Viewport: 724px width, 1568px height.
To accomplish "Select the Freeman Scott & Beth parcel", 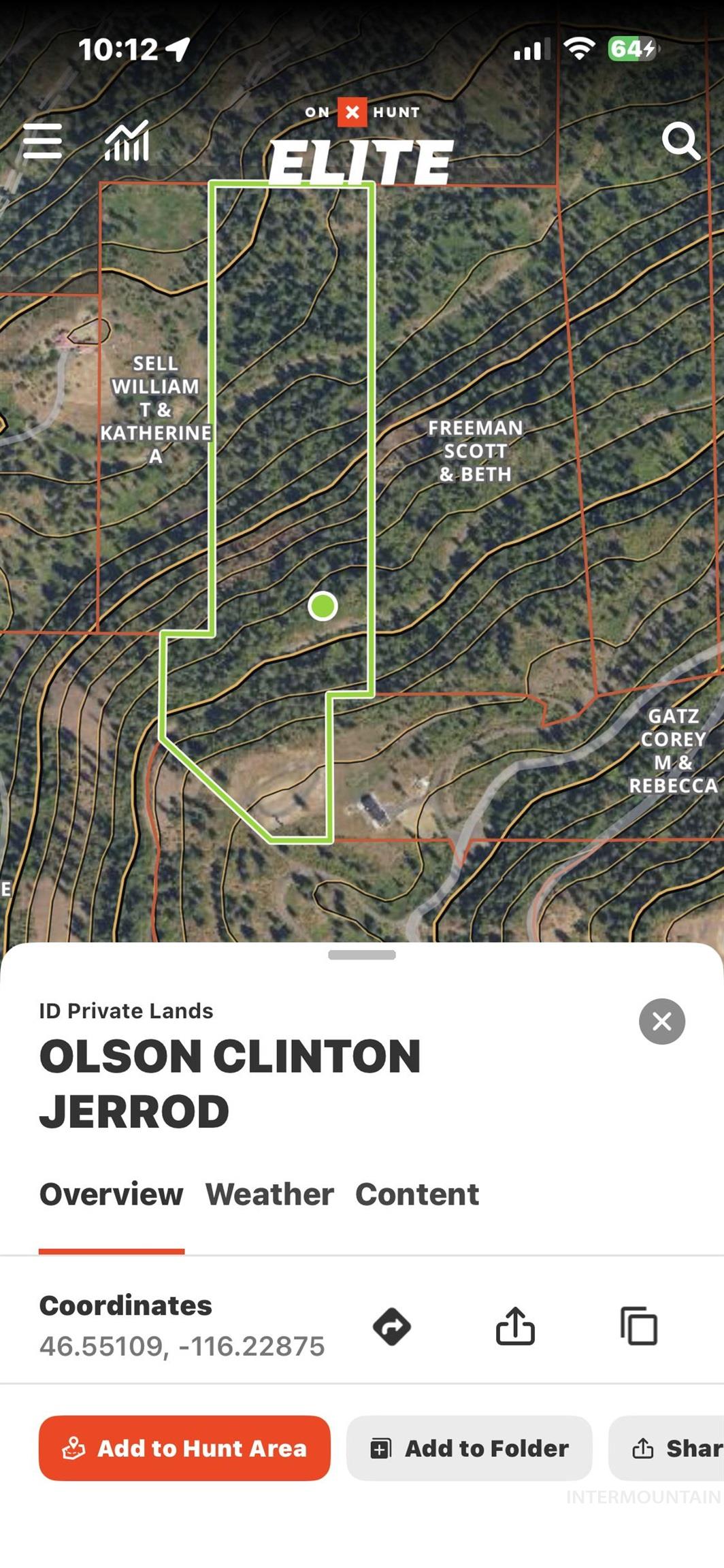I will (476, 451).
